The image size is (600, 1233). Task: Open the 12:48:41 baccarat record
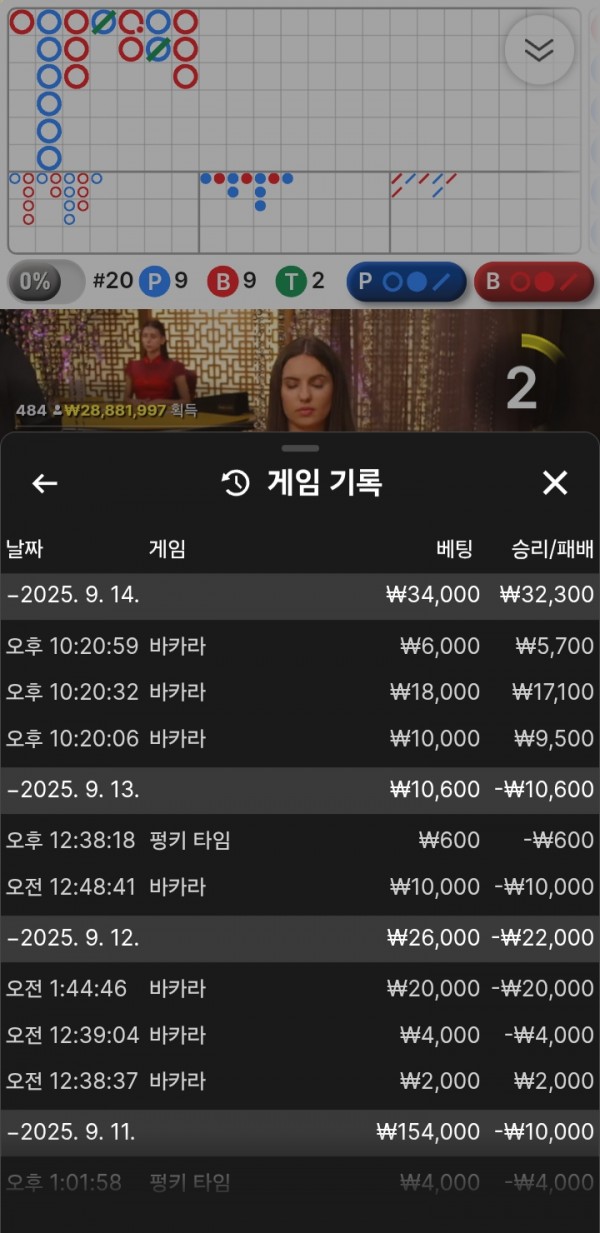300,886
